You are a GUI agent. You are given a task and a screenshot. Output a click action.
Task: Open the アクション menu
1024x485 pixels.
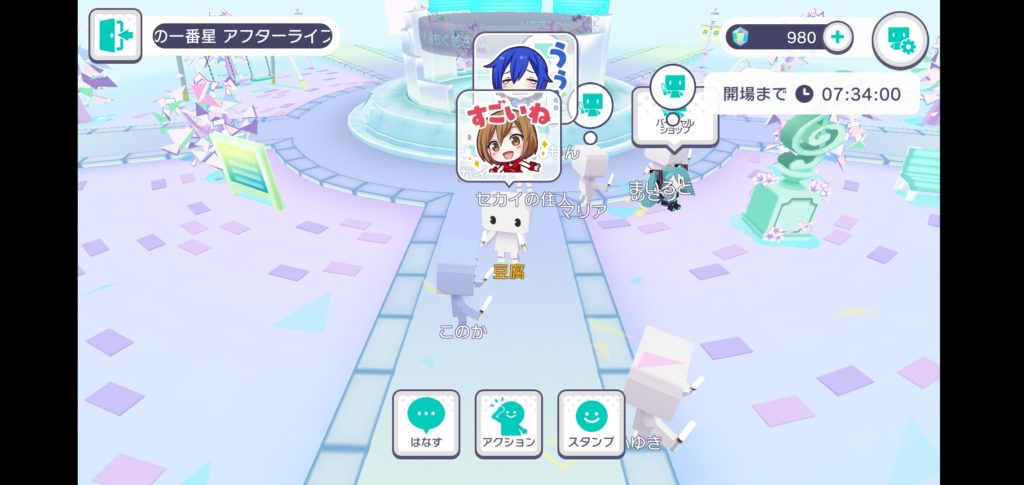pyautogui.click(x=508, y=423)
